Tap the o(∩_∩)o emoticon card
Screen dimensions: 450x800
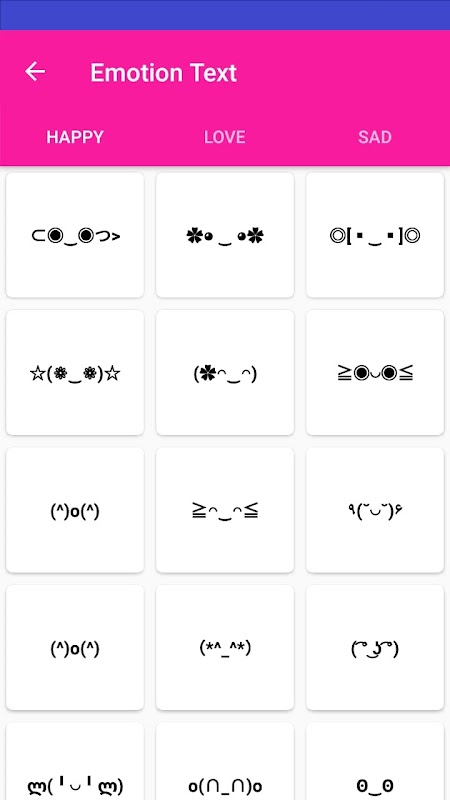(x=225, y=762)
